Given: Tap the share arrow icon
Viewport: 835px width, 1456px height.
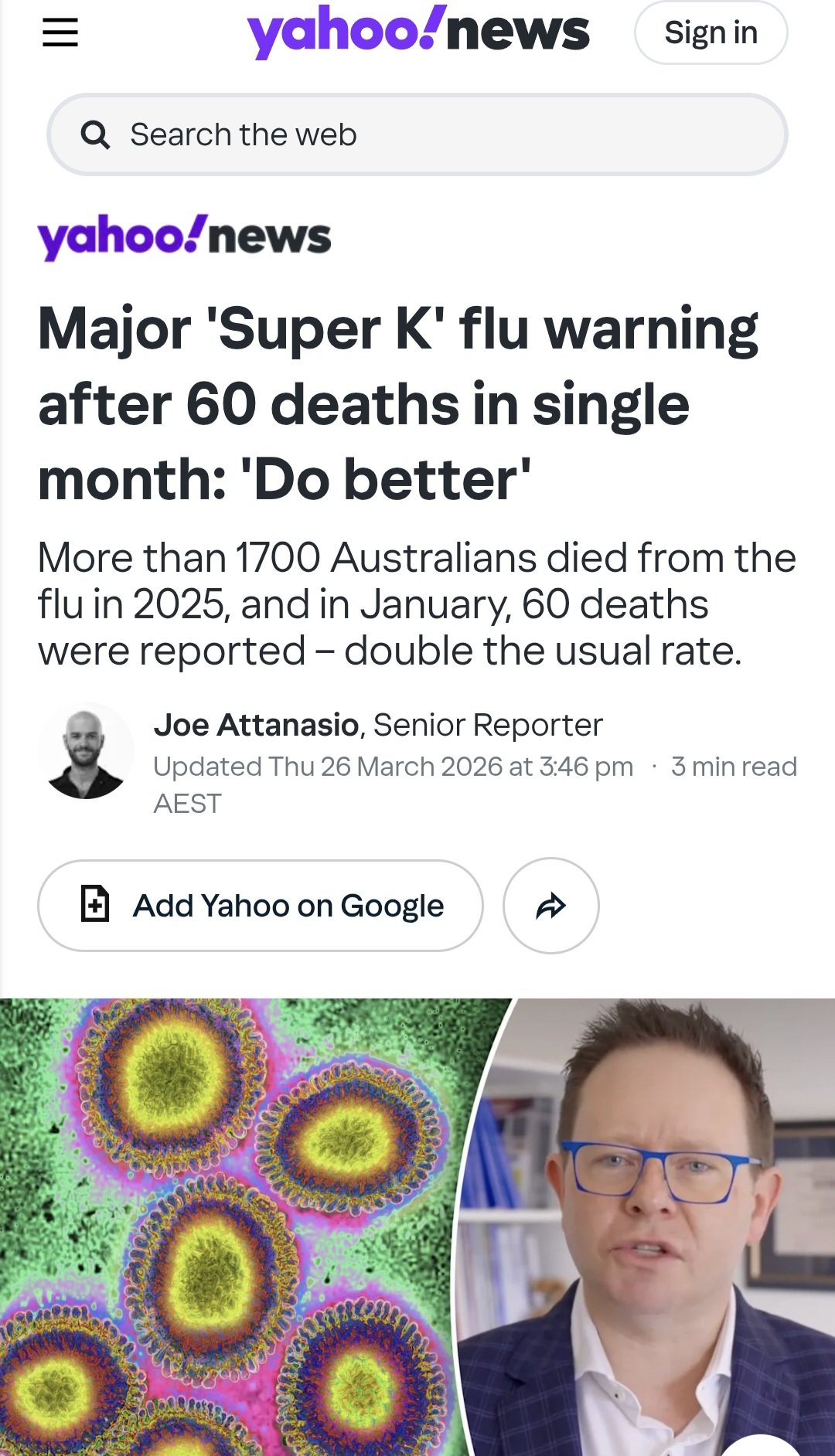Looking at the screenshot, I should click(550, 905).
